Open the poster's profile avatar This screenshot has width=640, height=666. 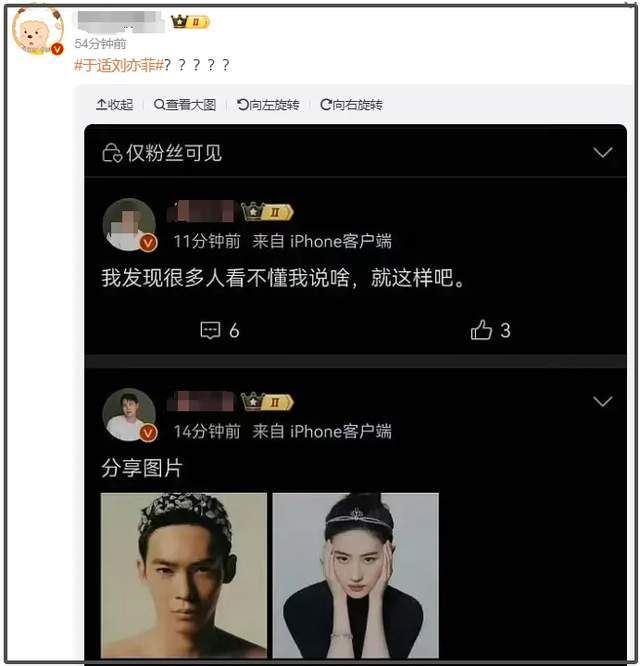coord(38,31)
